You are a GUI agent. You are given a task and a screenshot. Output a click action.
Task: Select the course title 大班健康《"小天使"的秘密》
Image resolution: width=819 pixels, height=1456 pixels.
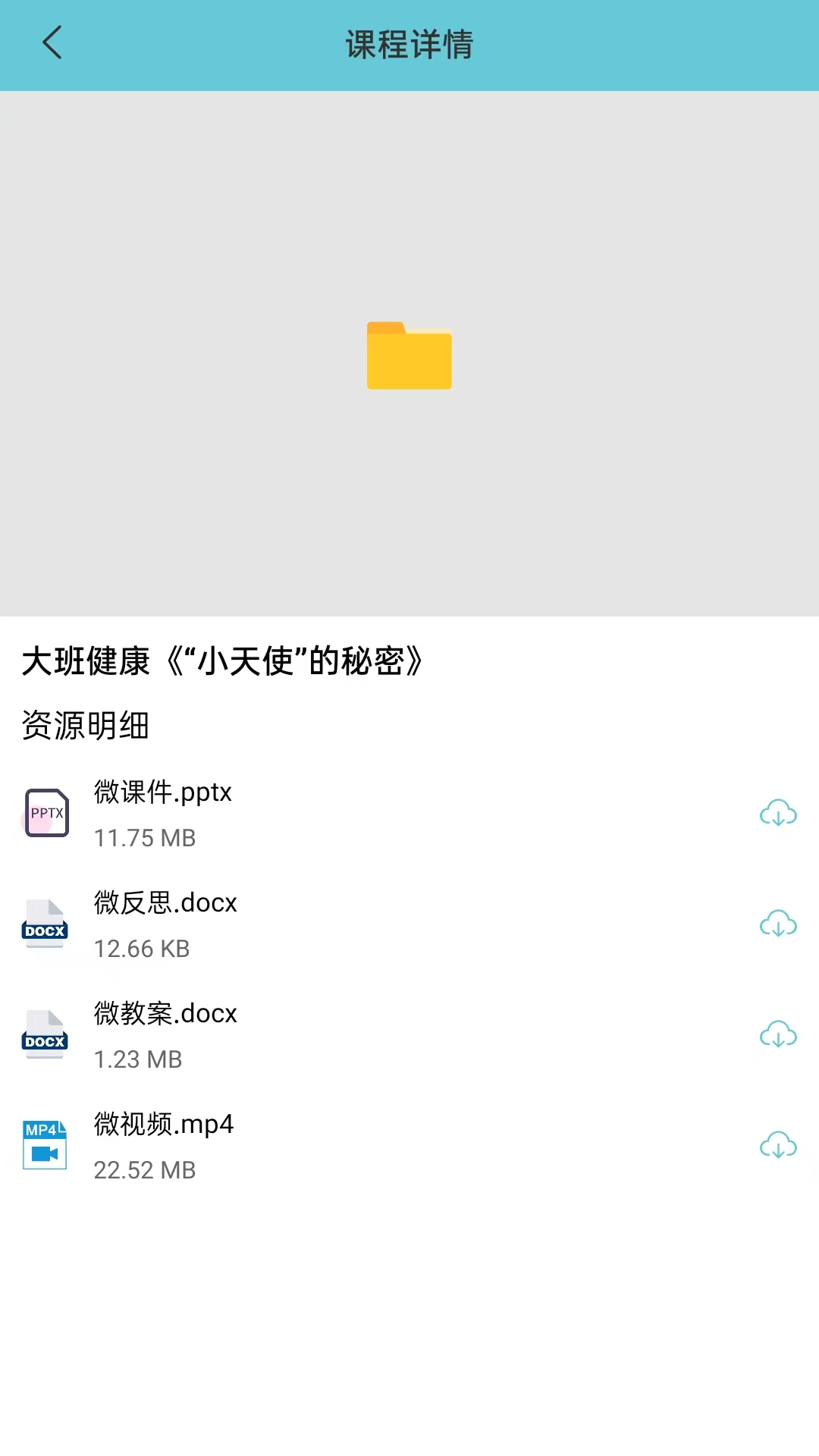224,661
